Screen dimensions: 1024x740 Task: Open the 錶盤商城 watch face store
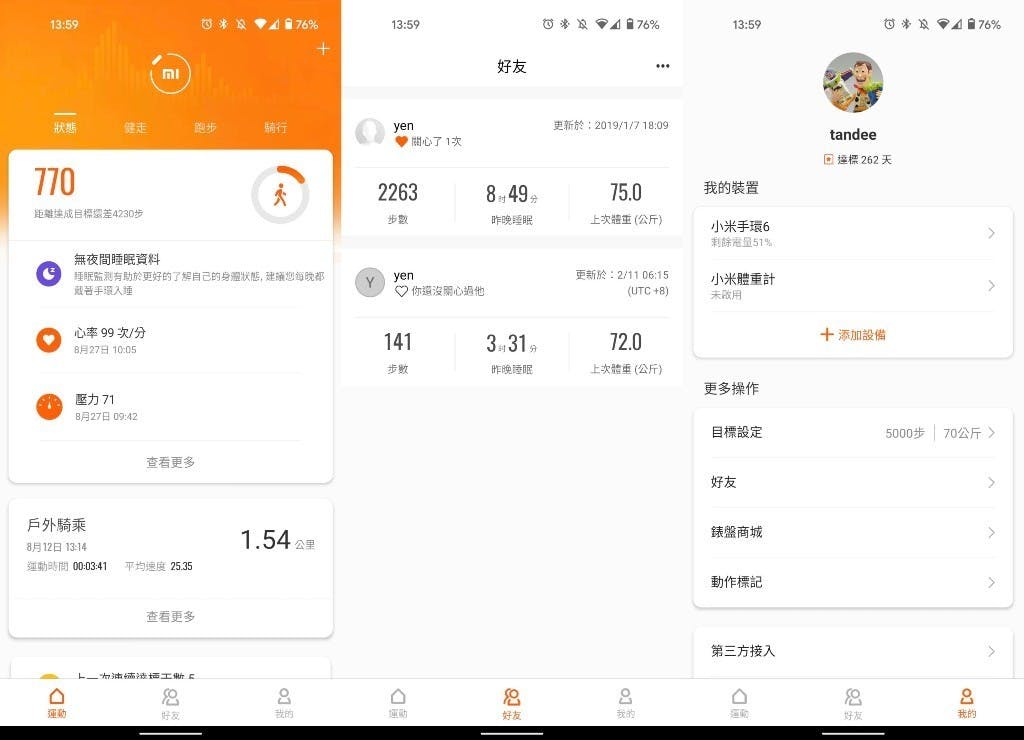click(852, 532)
